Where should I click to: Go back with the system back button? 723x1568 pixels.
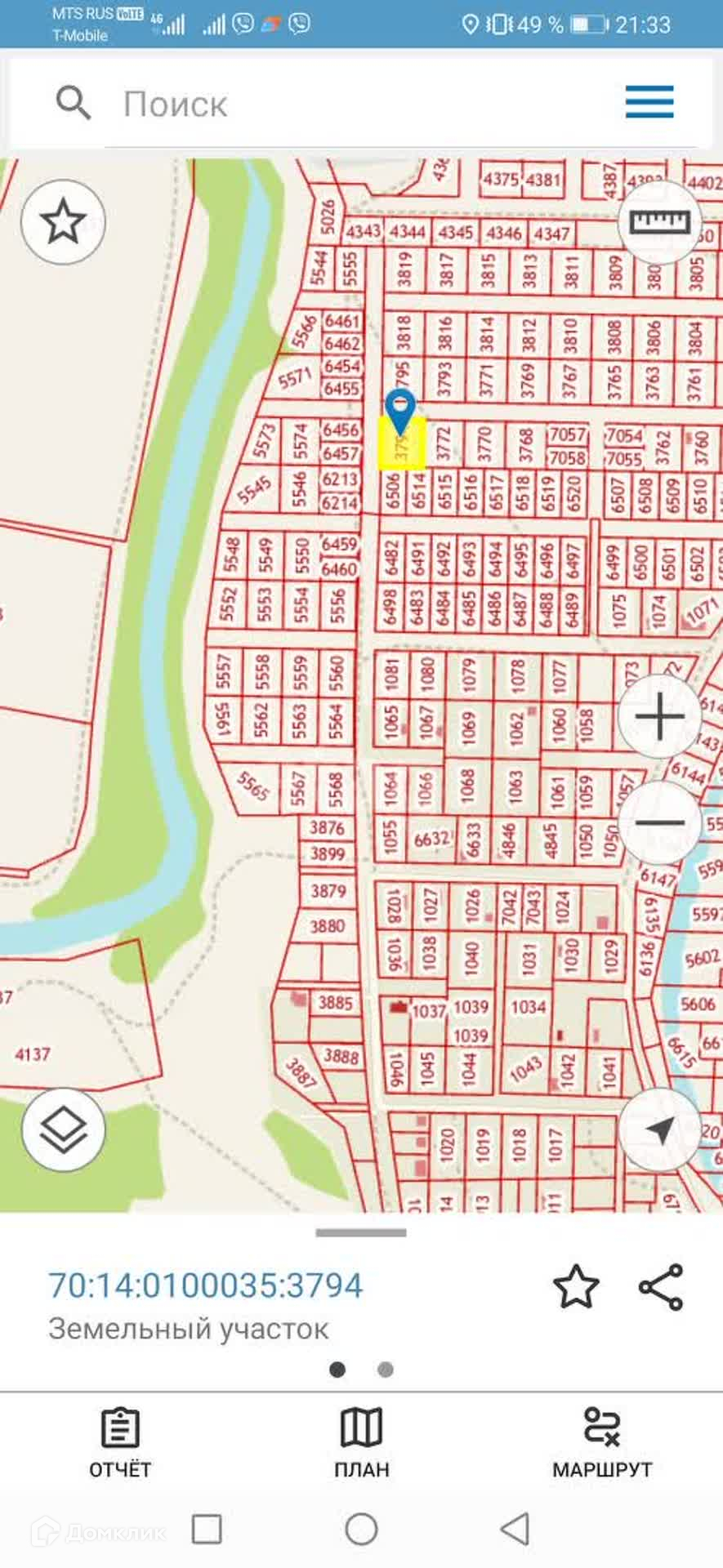tap(515, 1529)
